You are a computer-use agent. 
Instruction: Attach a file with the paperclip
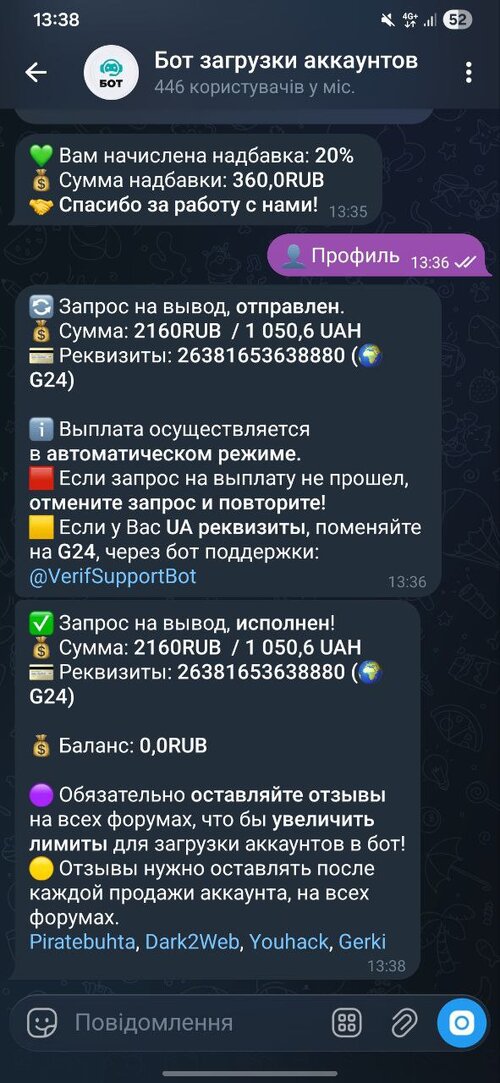404,1023
